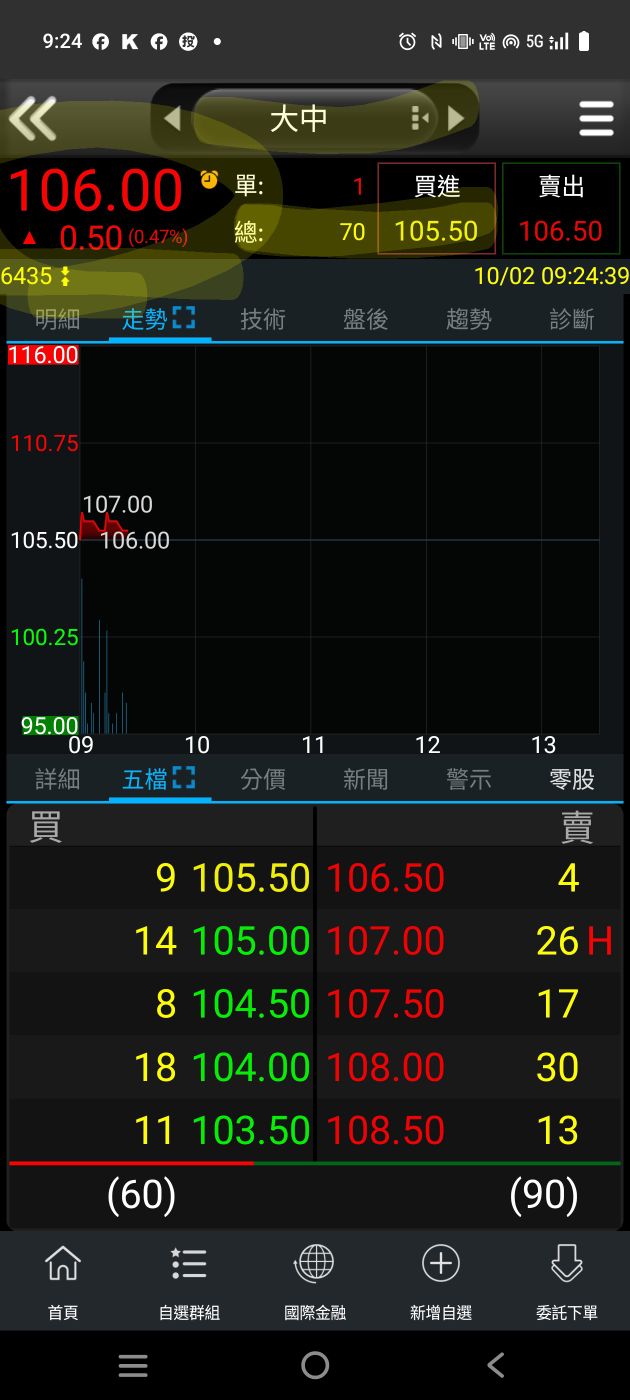
Task: Select the 零股 tab
Action: pos(571,779)
